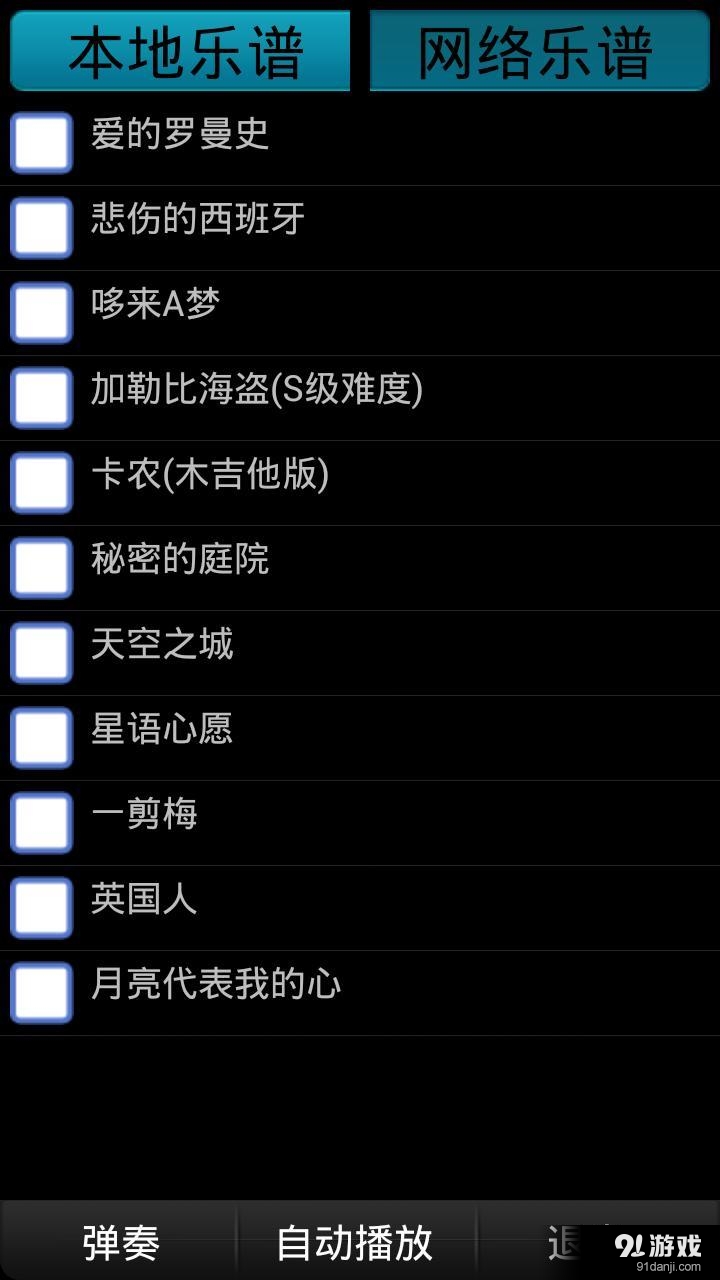The image size is (720, 1280).
Task: Tap the 弹奏 button to play
Action: point(120,1243)
